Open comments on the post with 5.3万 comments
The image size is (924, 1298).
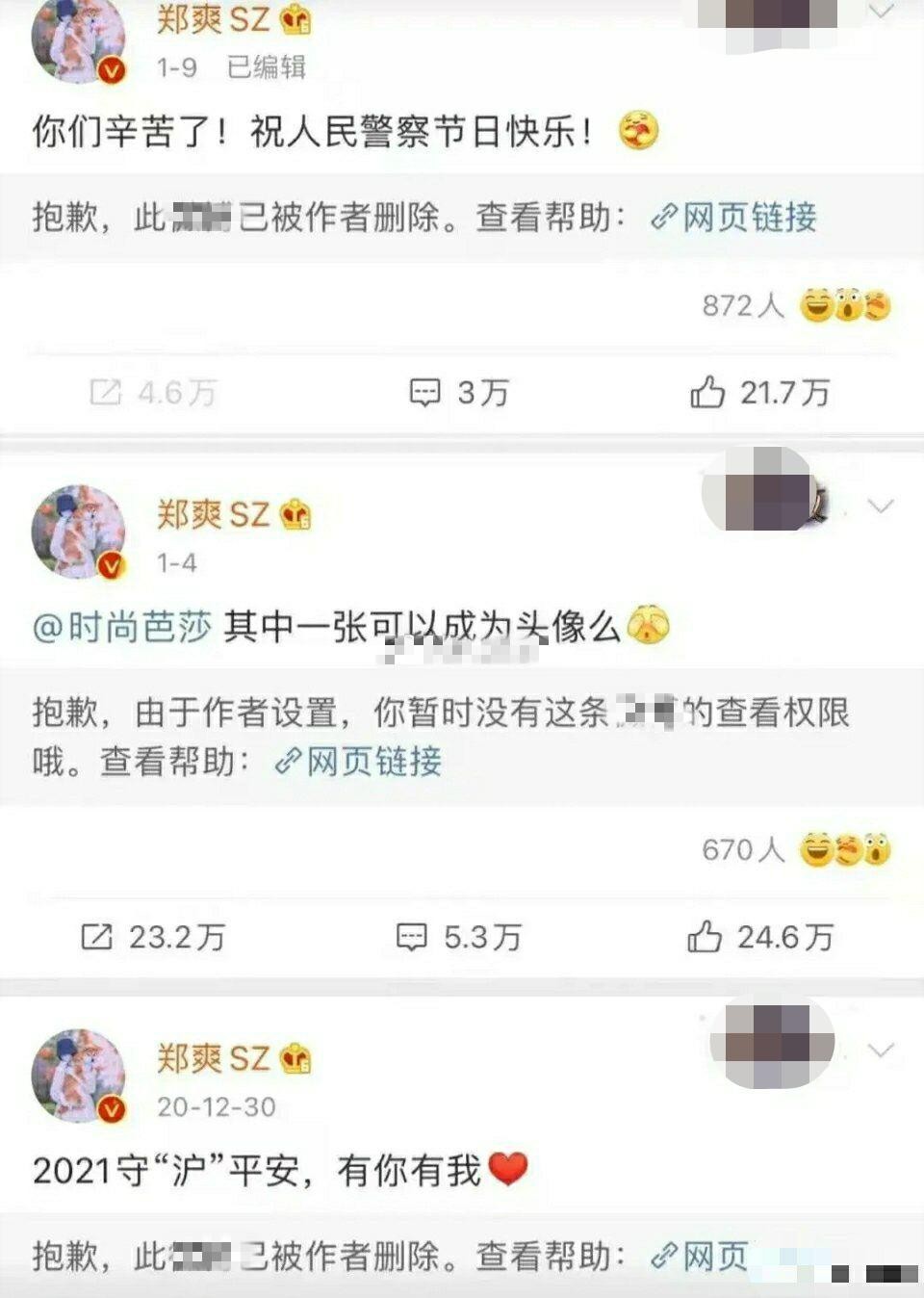pos(458,937)
